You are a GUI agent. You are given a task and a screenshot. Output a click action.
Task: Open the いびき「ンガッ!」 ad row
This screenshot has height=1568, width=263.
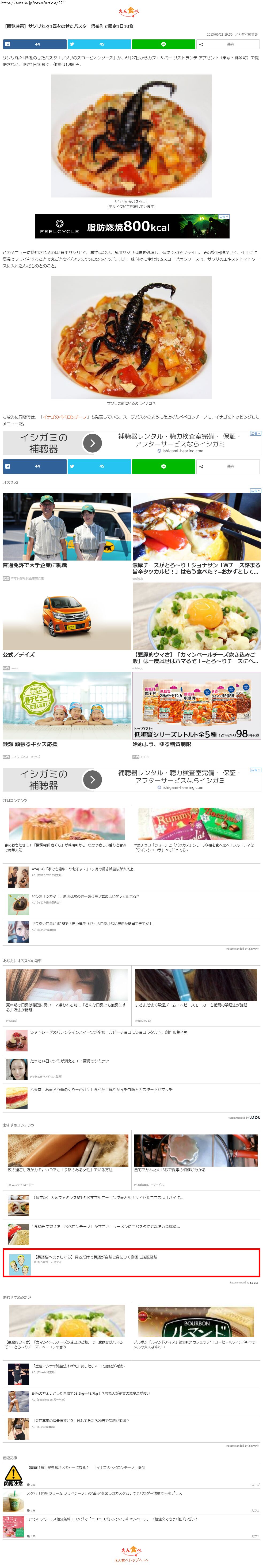tap(85, 896)
